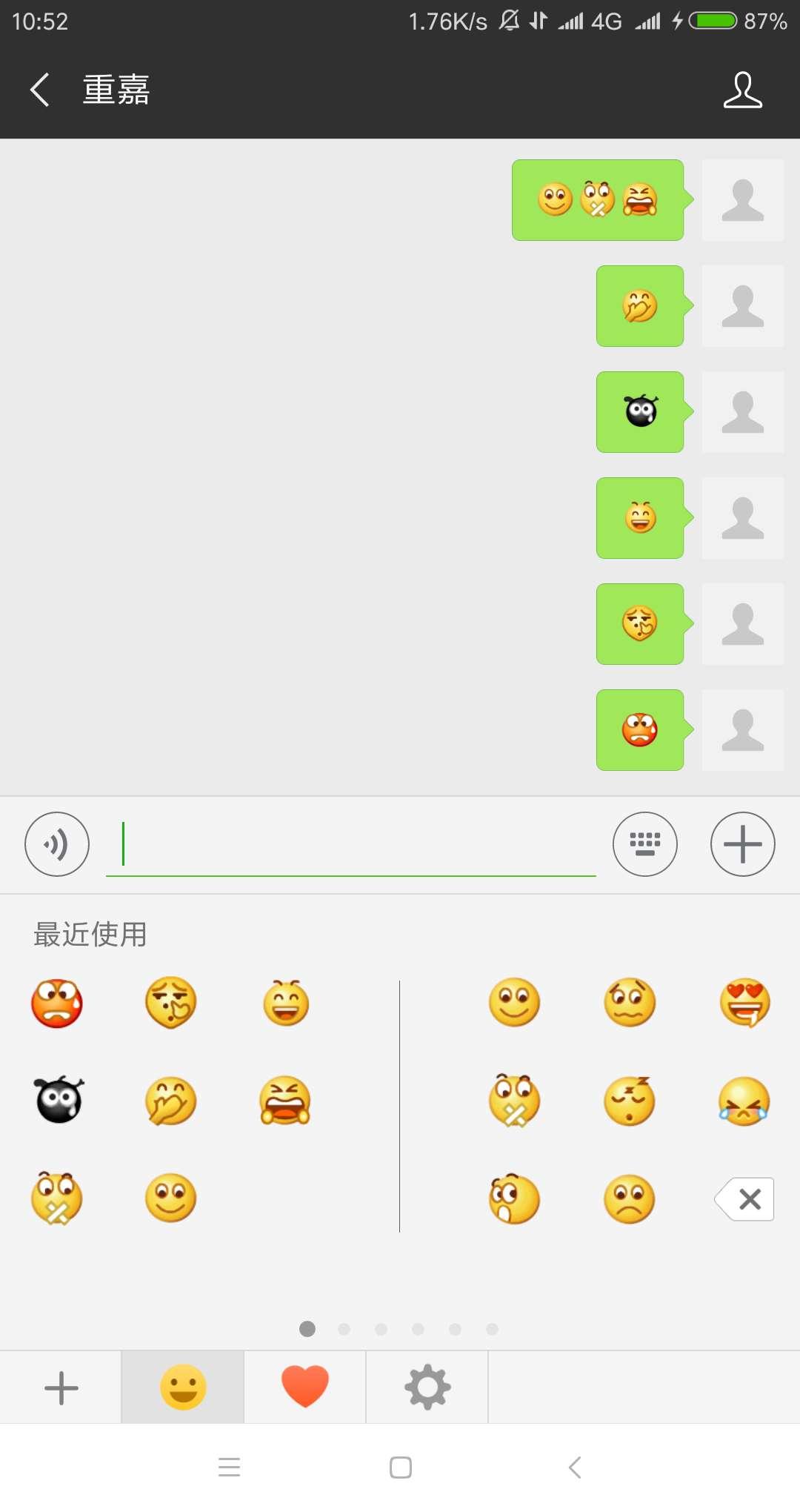Switch to voice message input

tap(57, 844)
